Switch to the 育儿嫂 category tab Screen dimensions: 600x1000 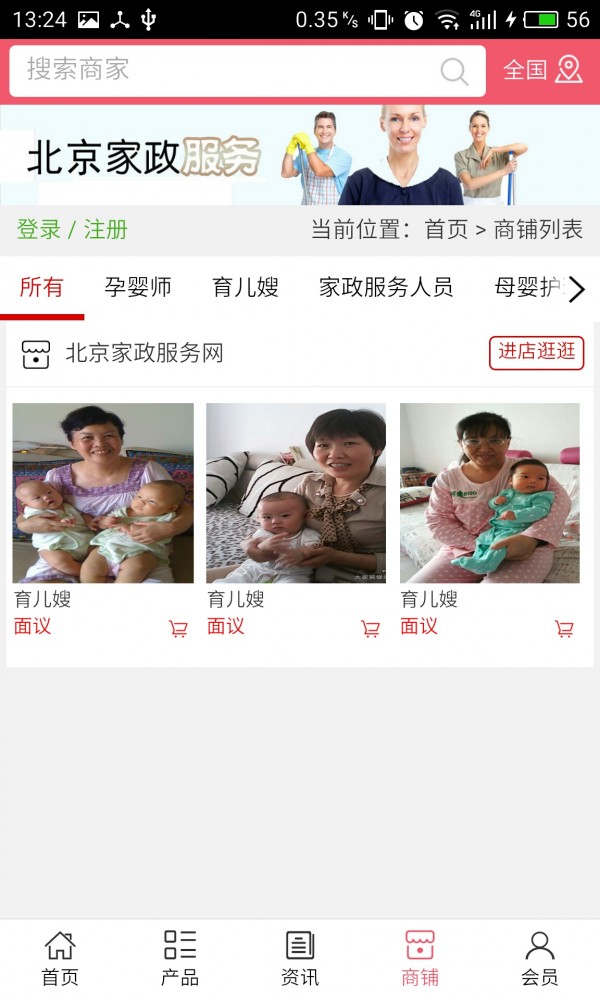click(245, 288)
